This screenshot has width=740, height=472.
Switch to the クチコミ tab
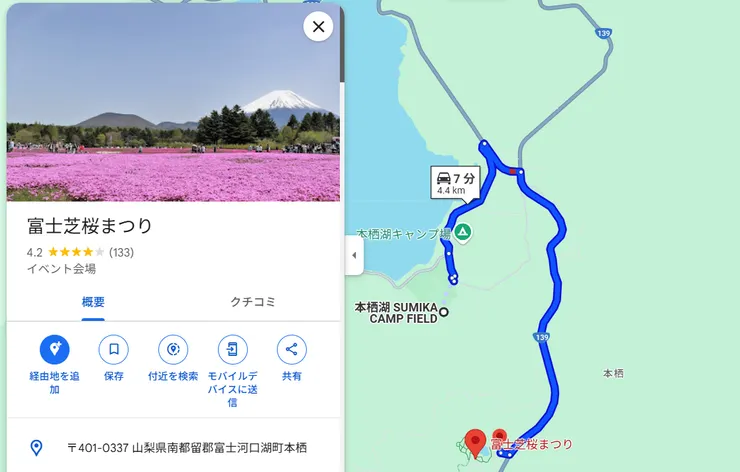(252, 302)
